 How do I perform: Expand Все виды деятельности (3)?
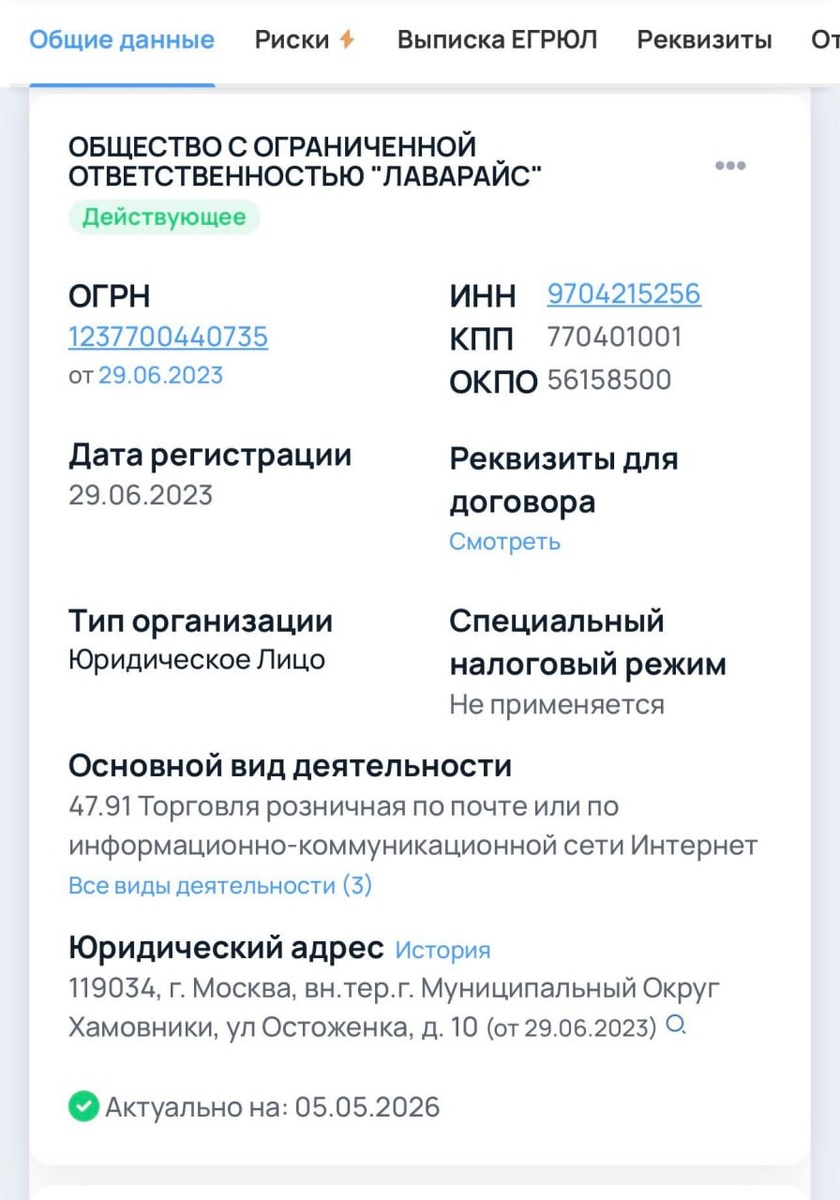pyautogui.click(x=220, y=886)
